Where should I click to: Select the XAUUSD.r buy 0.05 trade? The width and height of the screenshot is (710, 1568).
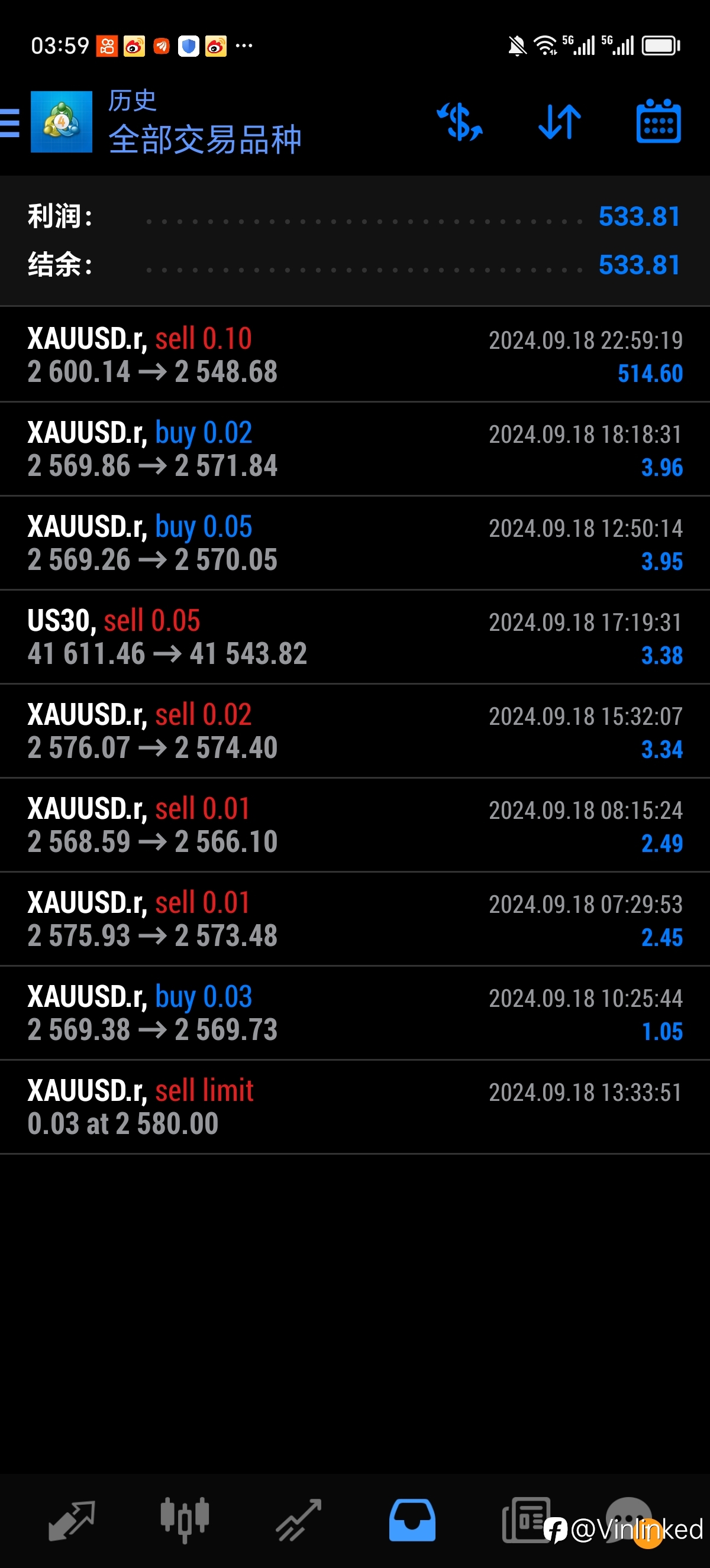click(355, 543)
